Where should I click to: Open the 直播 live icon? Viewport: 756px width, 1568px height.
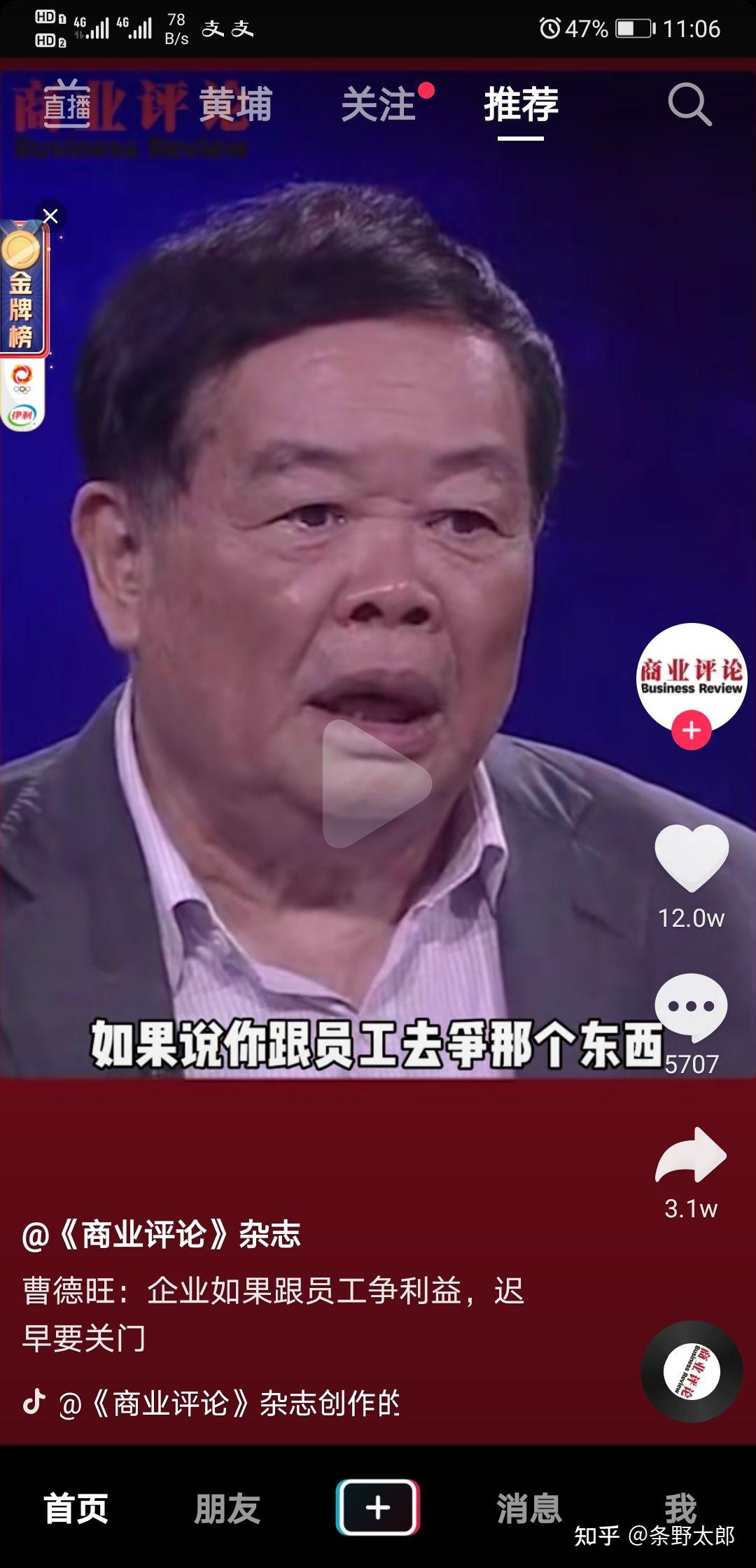pyautogui.click(x=67, y=105)
